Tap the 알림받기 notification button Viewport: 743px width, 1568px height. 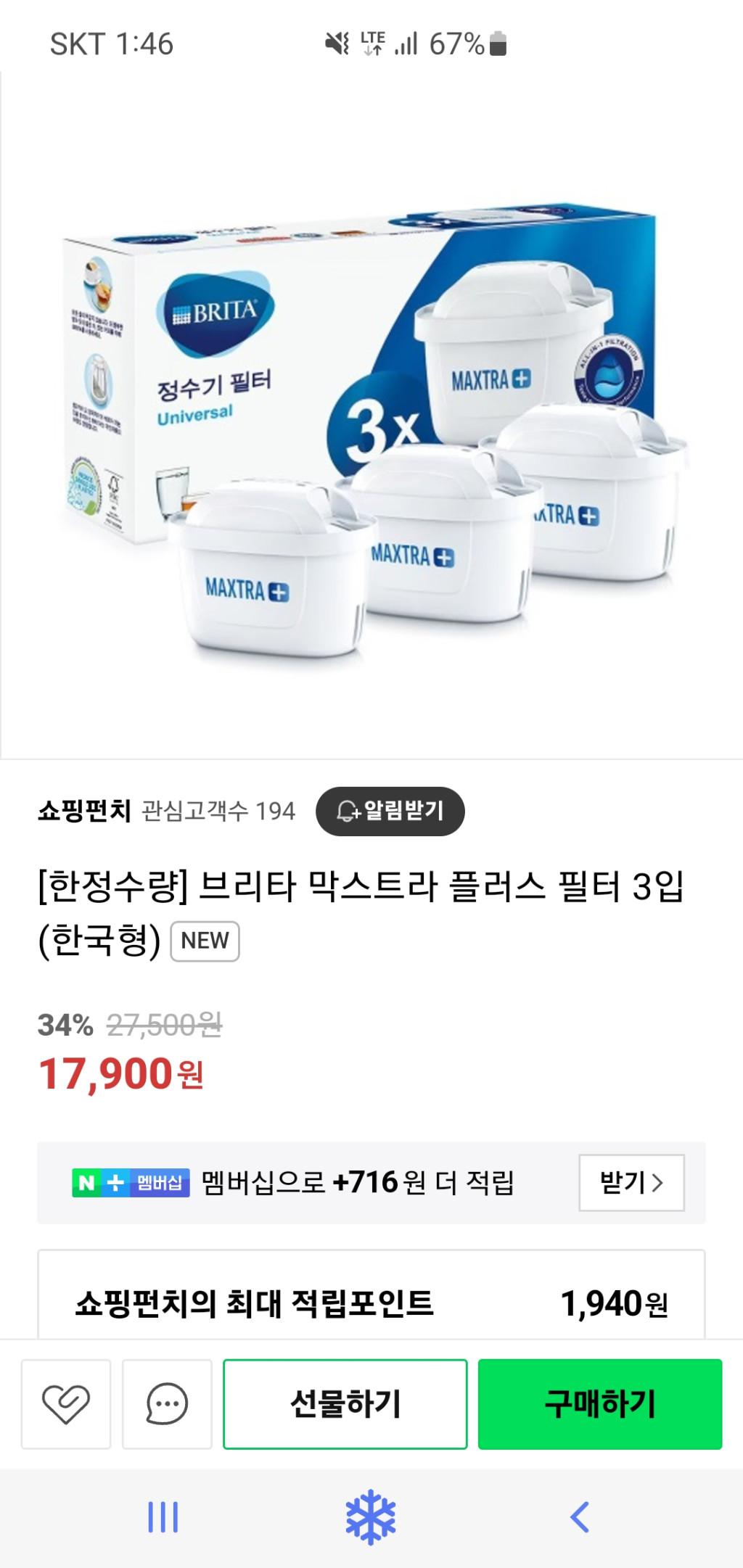[390, 811]
